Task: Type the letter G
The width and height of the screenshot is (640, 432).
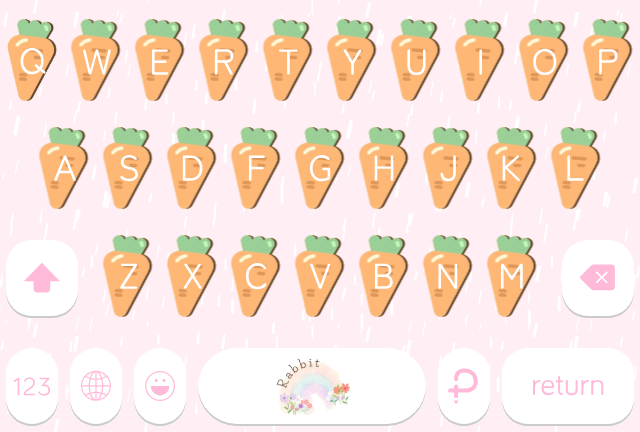Action: click(320, 169)
